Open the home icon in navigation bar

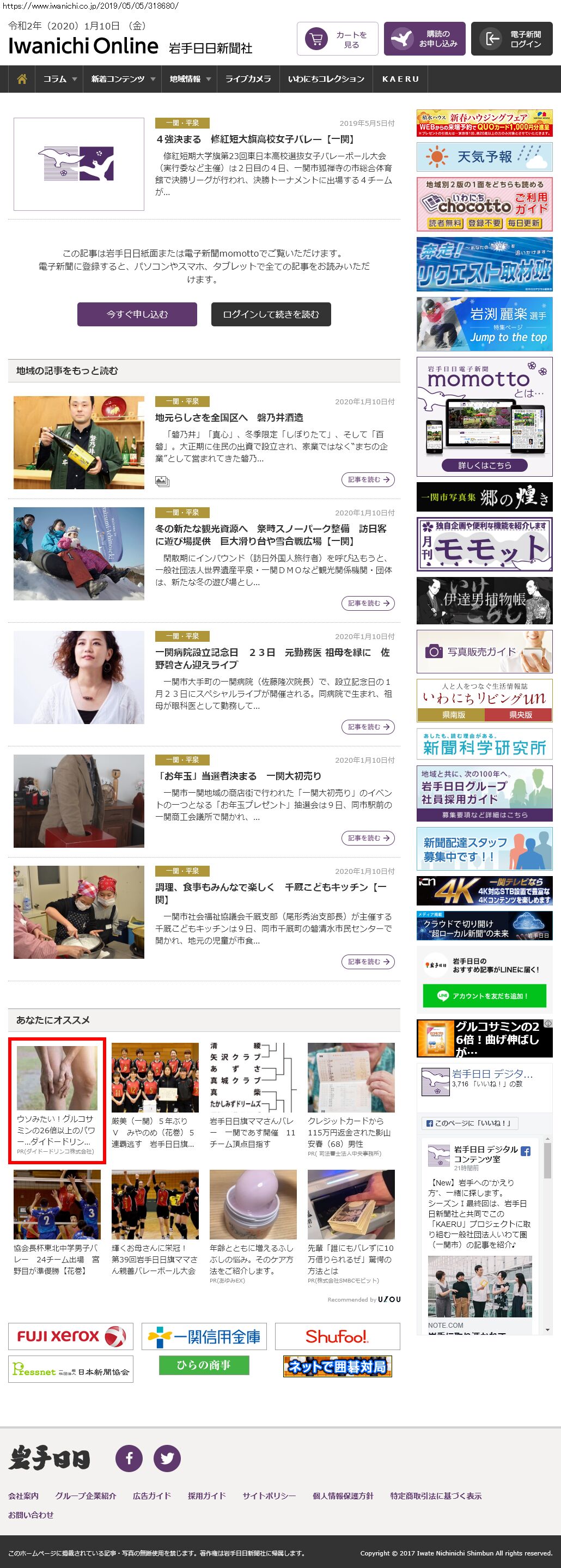(22, 79)
